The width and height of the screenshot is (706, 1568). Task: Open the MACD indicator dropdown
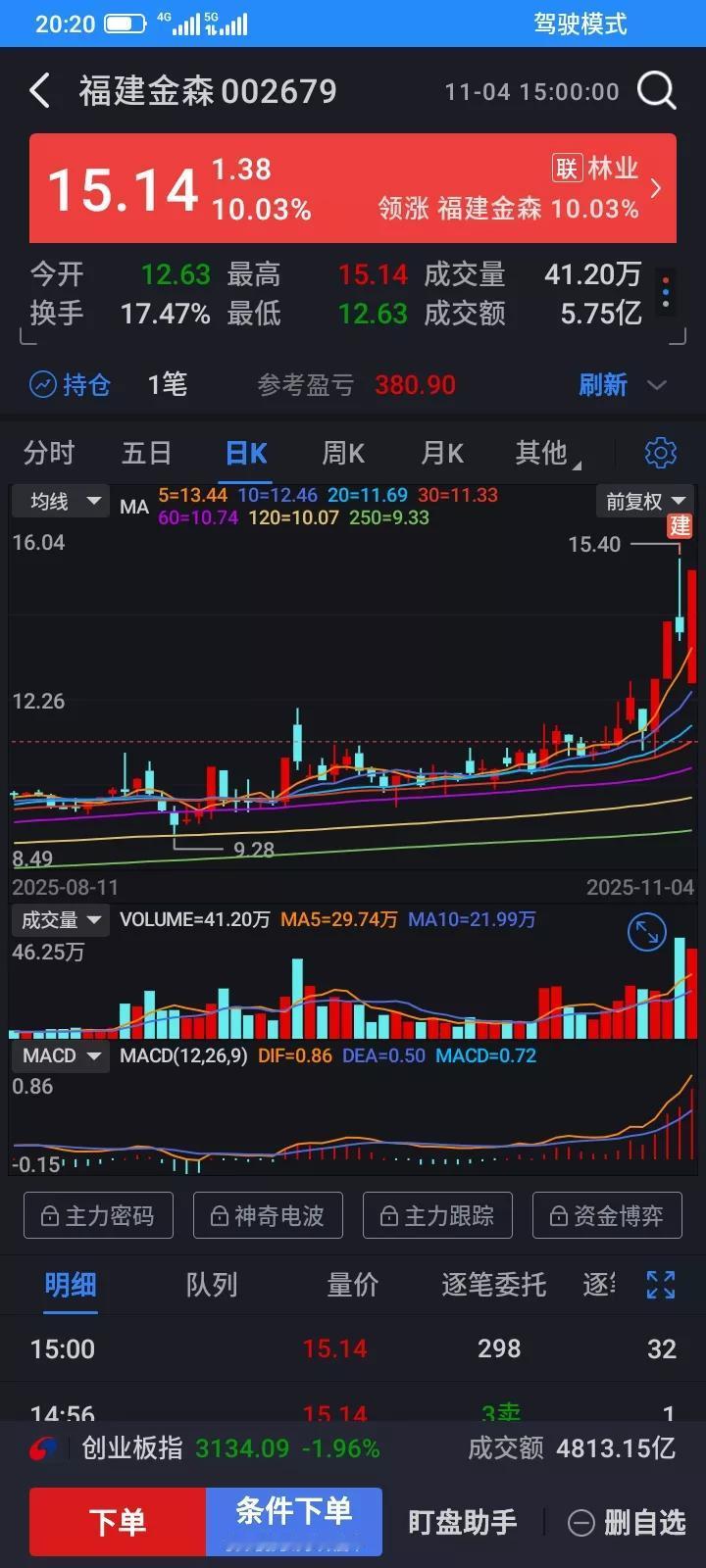61,1055
